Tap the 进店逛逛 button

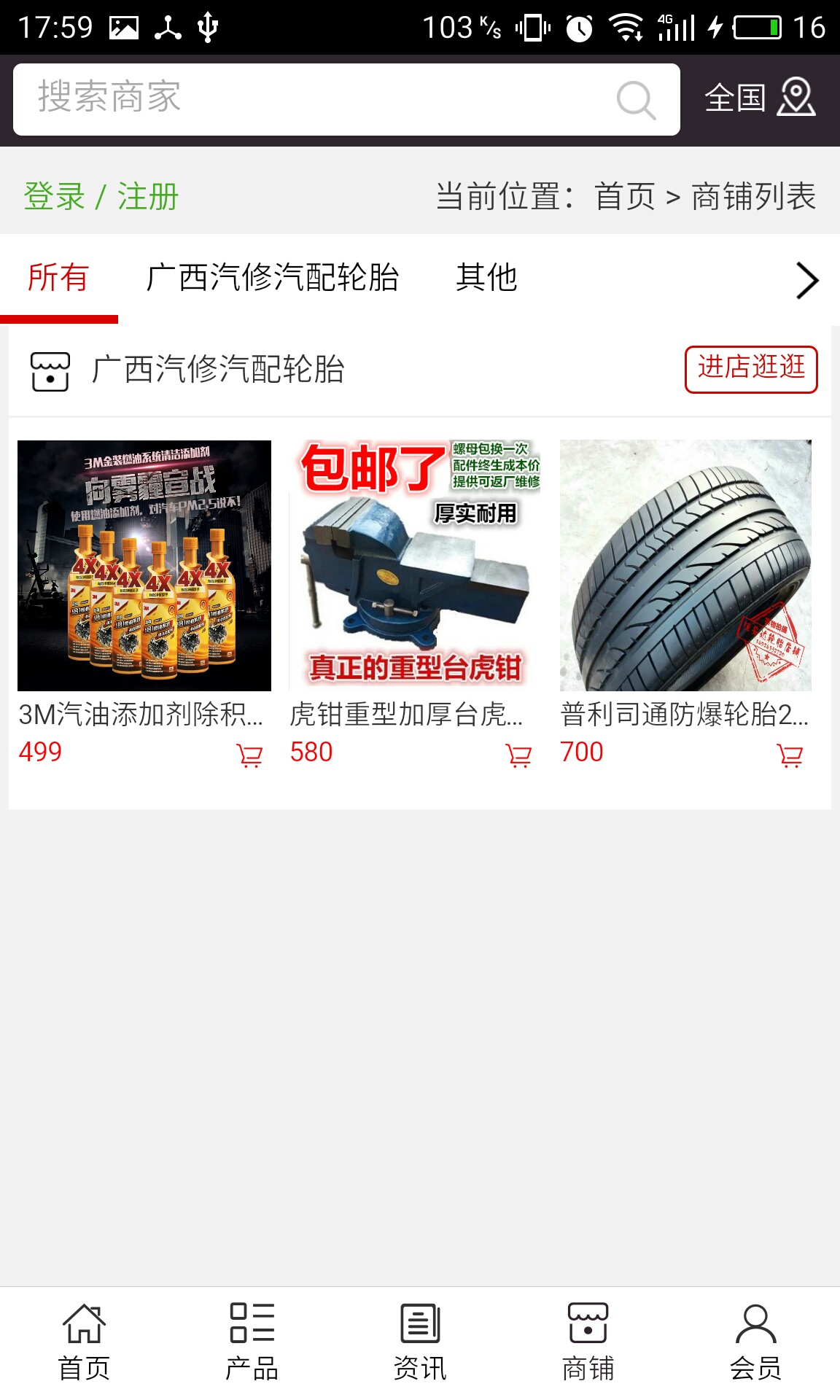tap(750, 369)
